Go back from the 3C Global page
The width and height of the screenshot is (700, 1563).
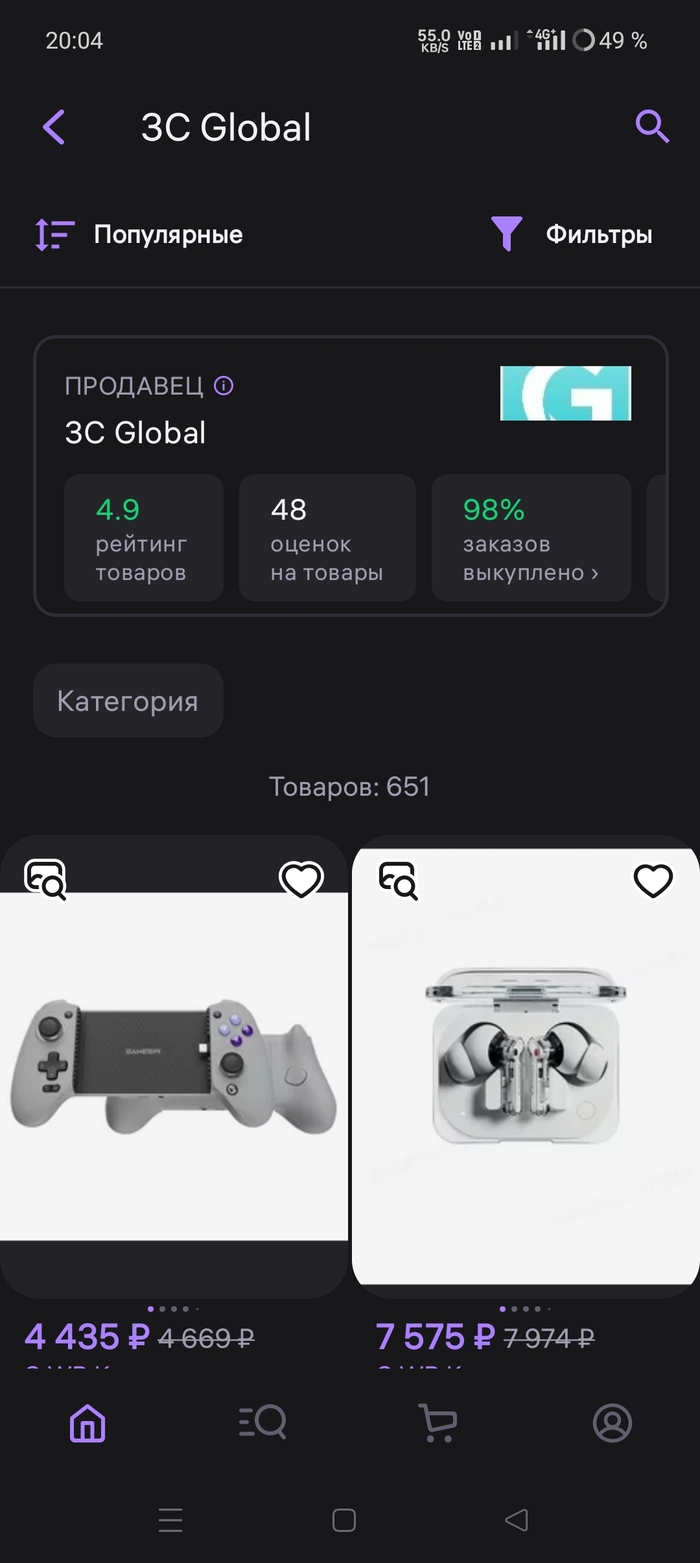pyautogui.click(x=54, y=128)
